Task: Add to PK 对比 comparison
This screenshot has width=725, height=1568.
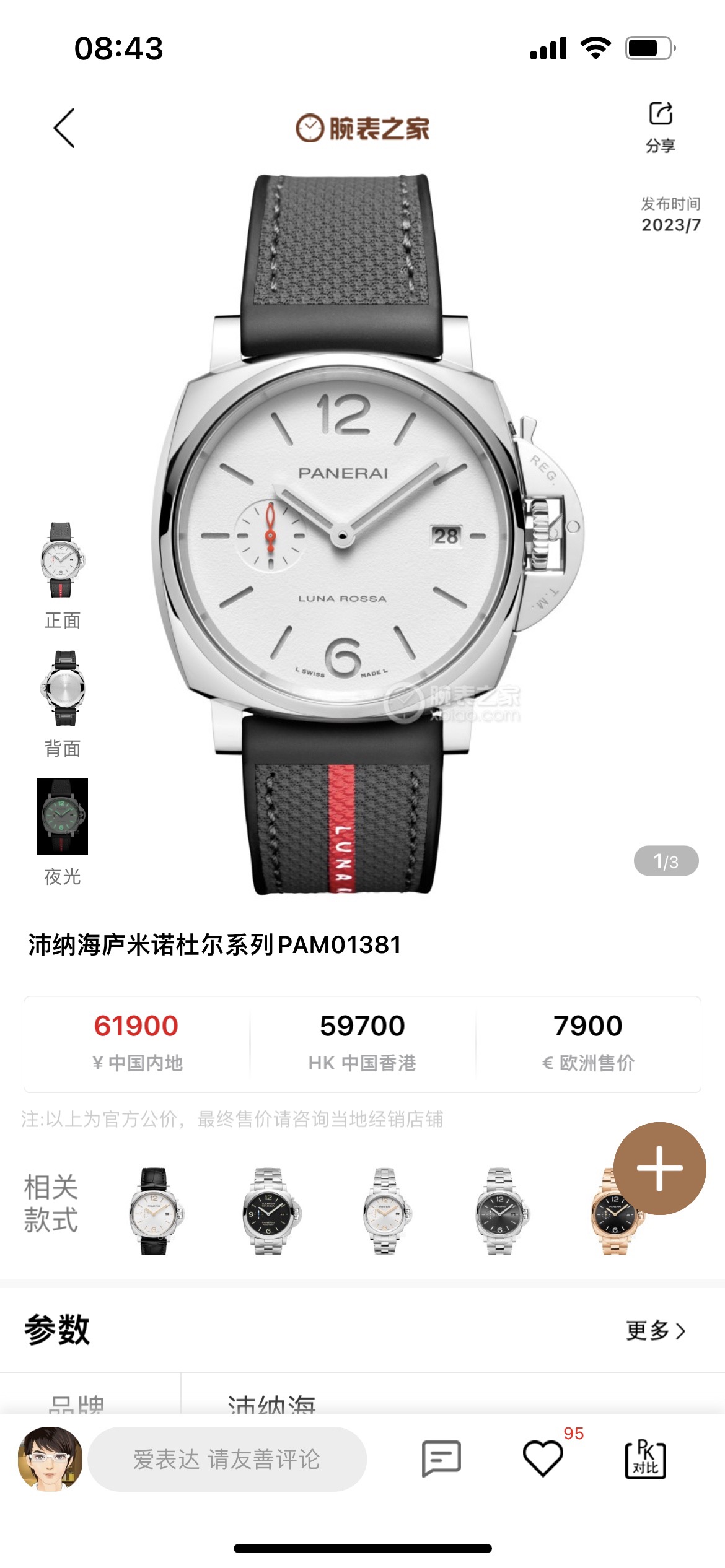Action: [x=645, y=1459]
